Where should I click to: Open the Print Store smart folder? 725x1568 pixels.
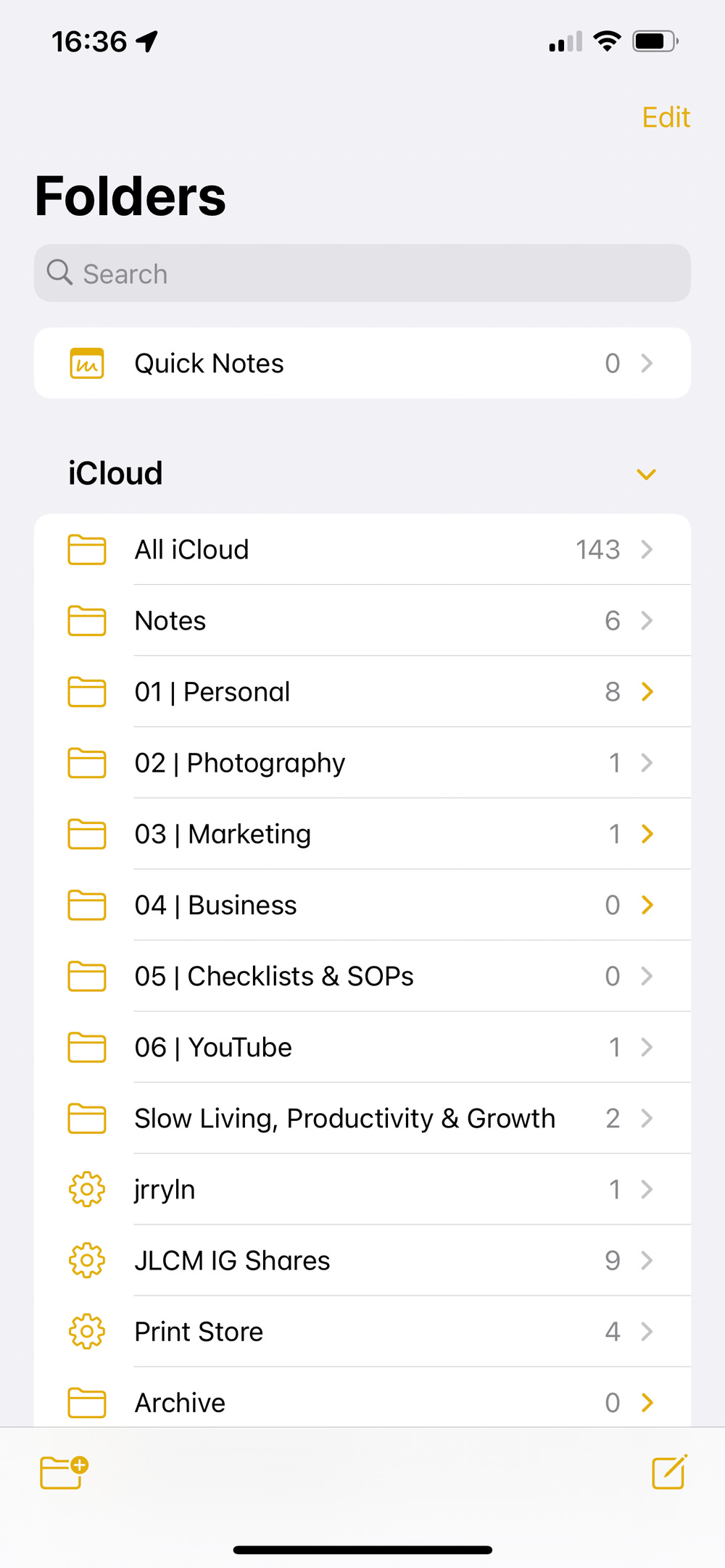[x=362, y=1330]
